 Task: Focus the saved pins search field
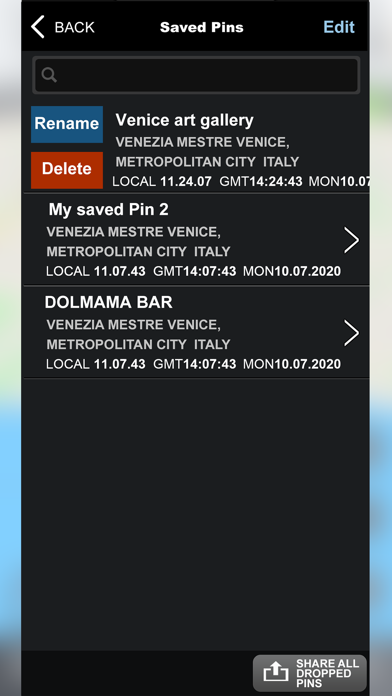[196, 75]
